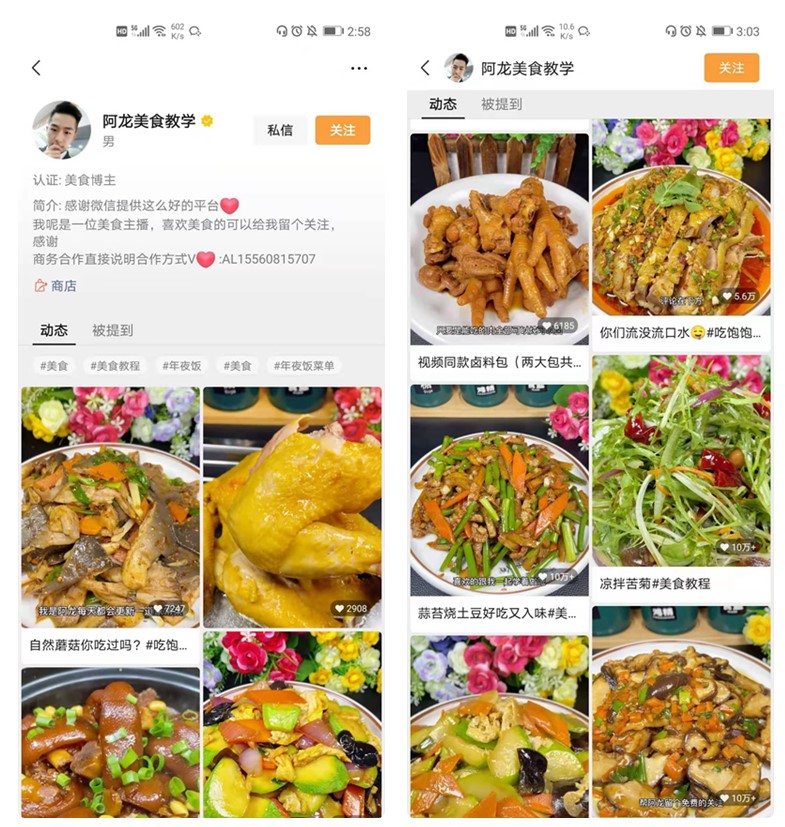Open the 商店 shop link
Viewport: 785px width, 827px height.
click(x=56, y=286)
